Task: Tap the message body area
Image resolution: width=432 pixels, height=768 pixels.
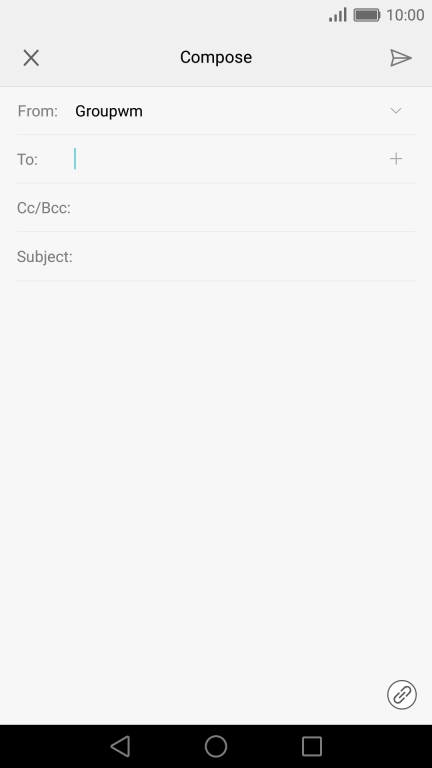Action: [x=216, y=470]
